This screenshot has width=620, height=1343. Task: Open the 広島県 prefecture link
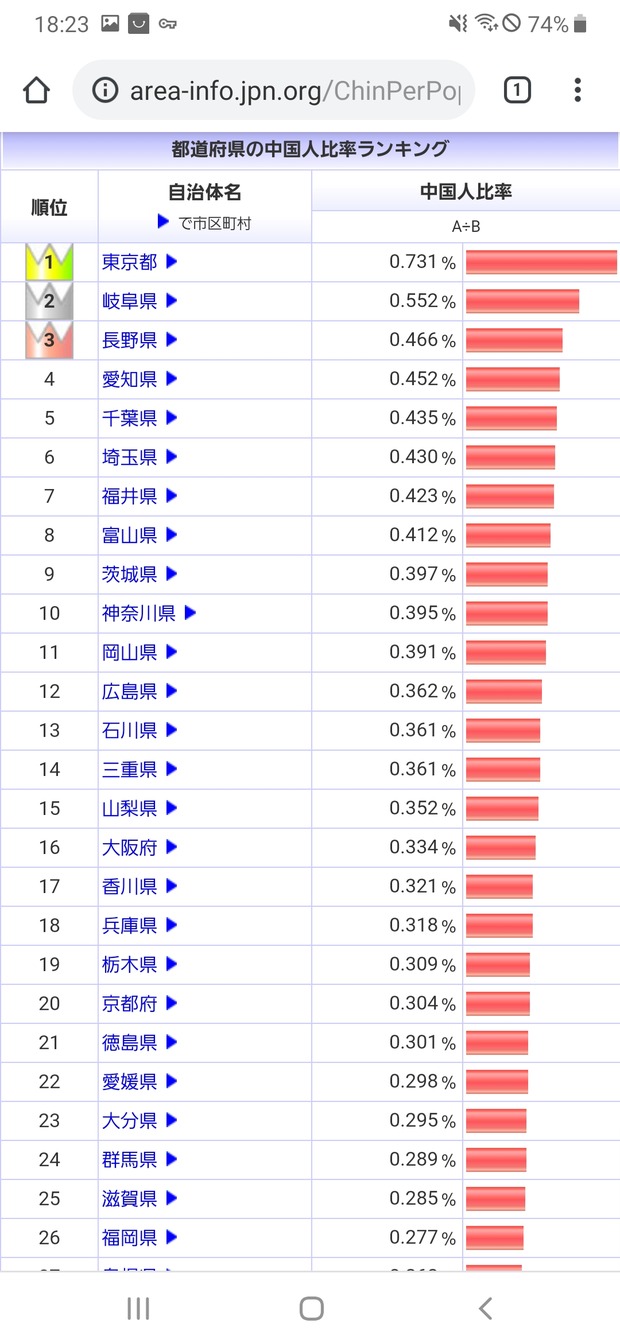point(130,691)
